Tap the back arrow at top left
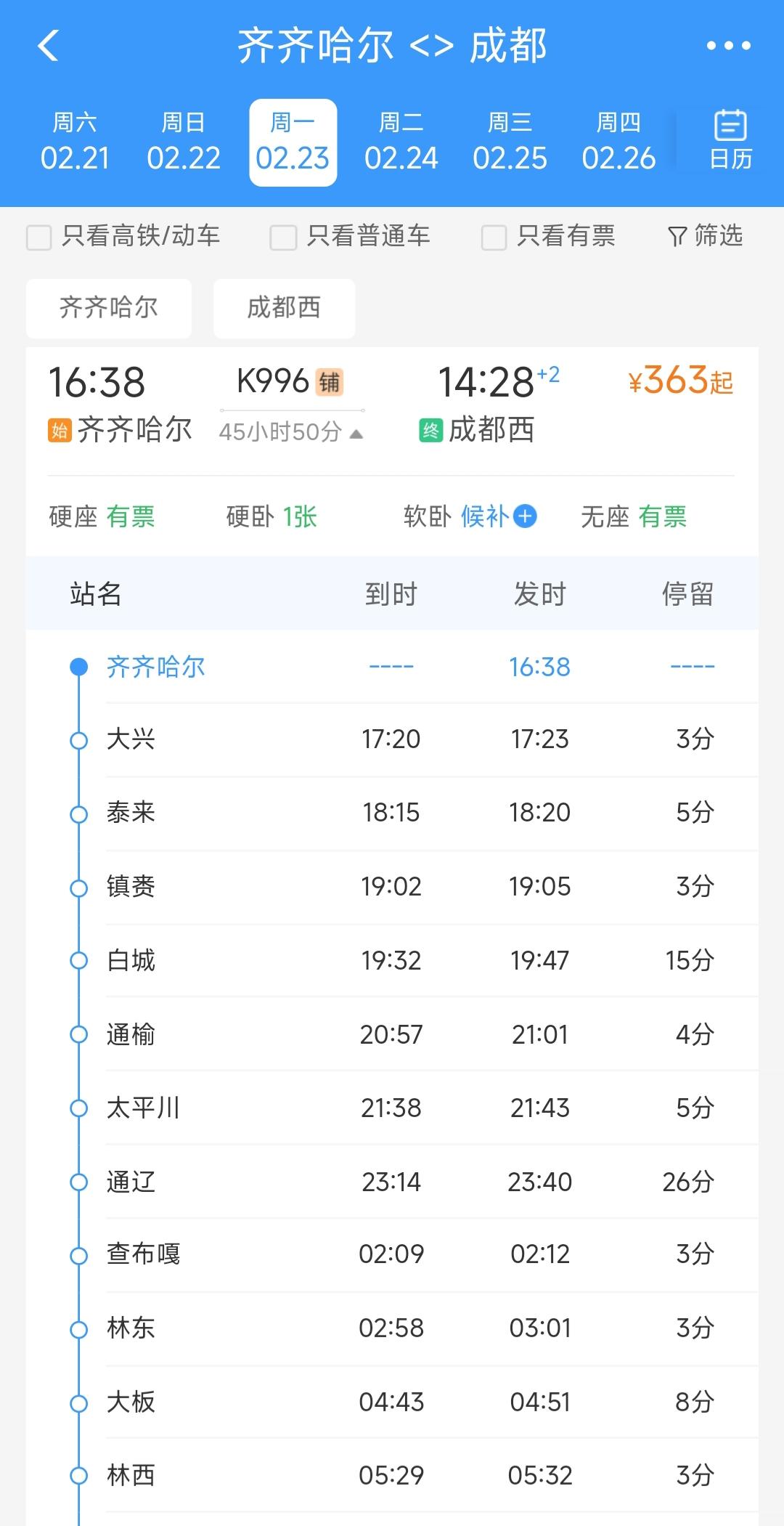 [x=48, y=46]
